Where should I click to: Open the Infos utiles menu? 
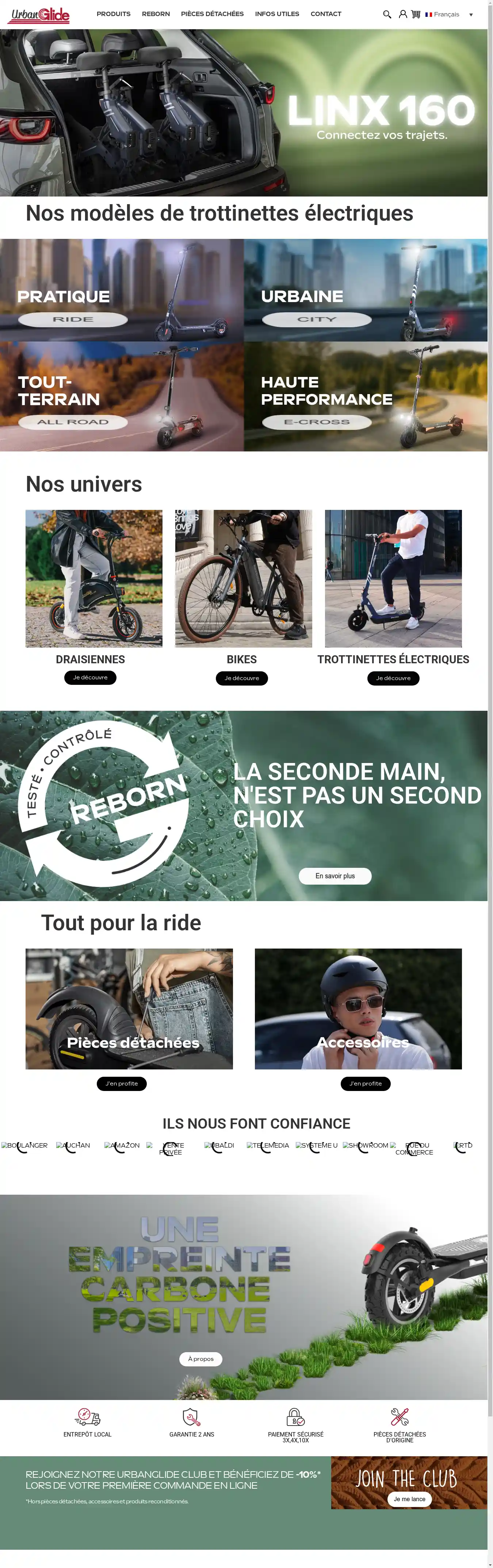[277, 14]
